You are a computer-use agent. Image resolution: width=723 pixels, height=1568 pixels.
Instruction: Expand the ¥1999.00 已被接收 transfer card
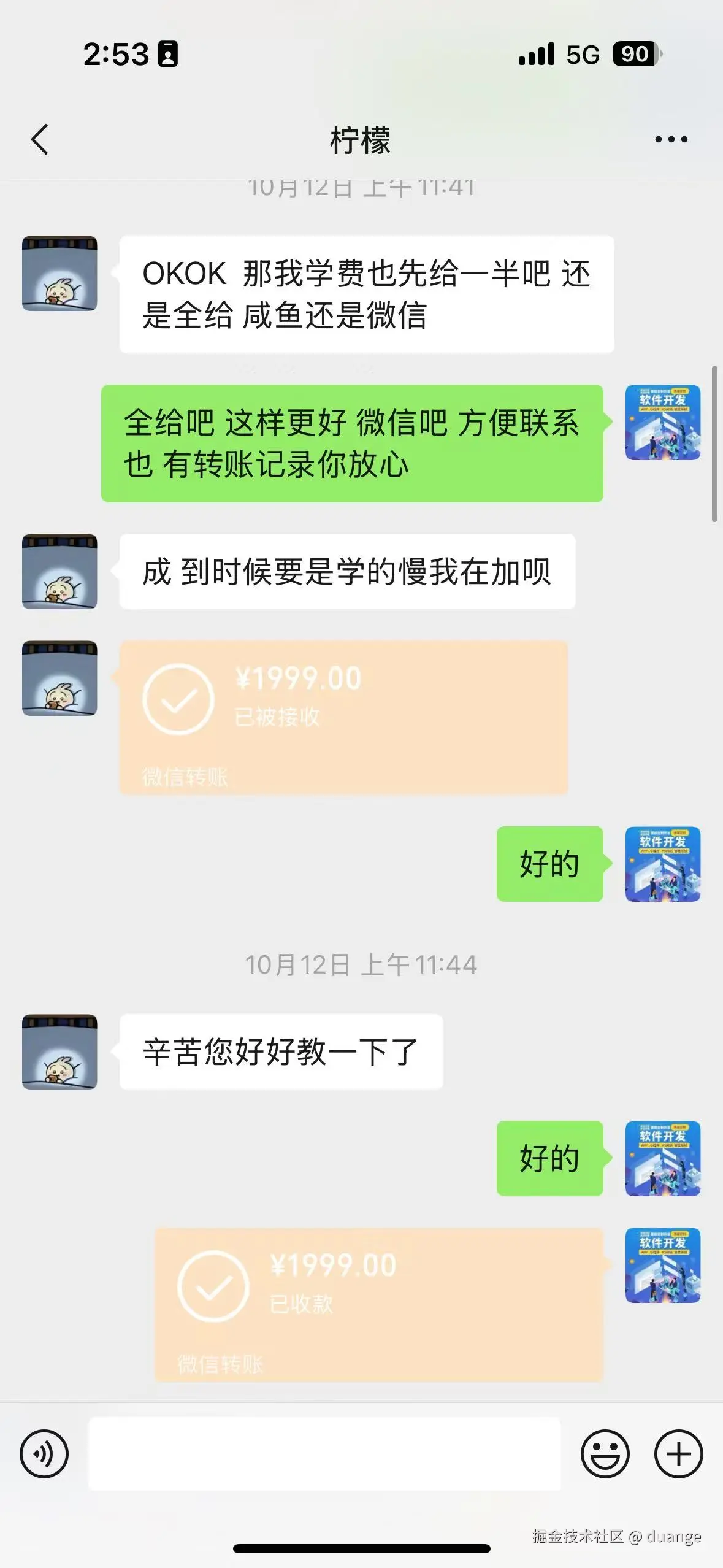click(x=343, y=718)
